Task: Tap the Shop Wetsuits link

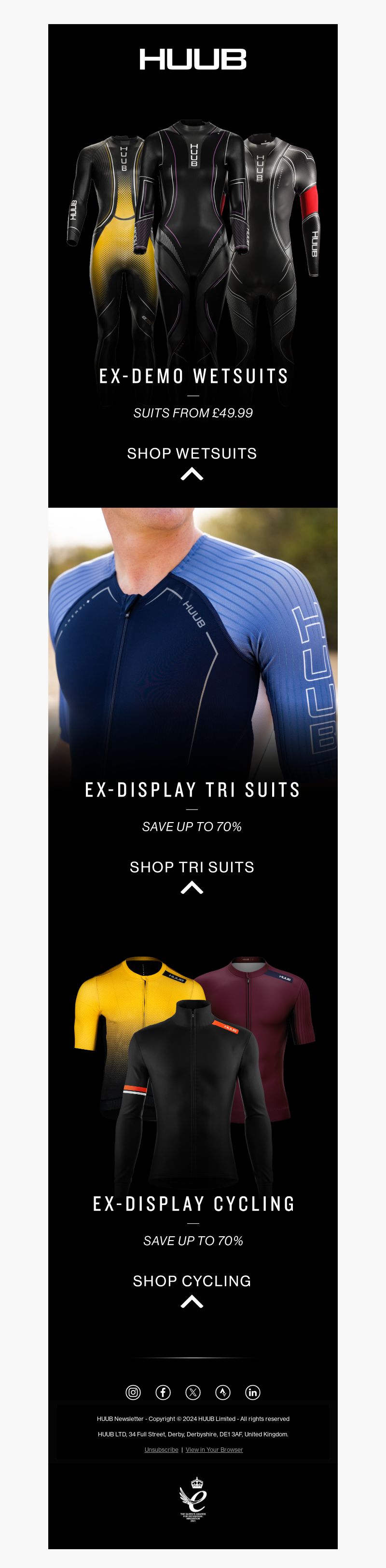Action: coord(192,454)
